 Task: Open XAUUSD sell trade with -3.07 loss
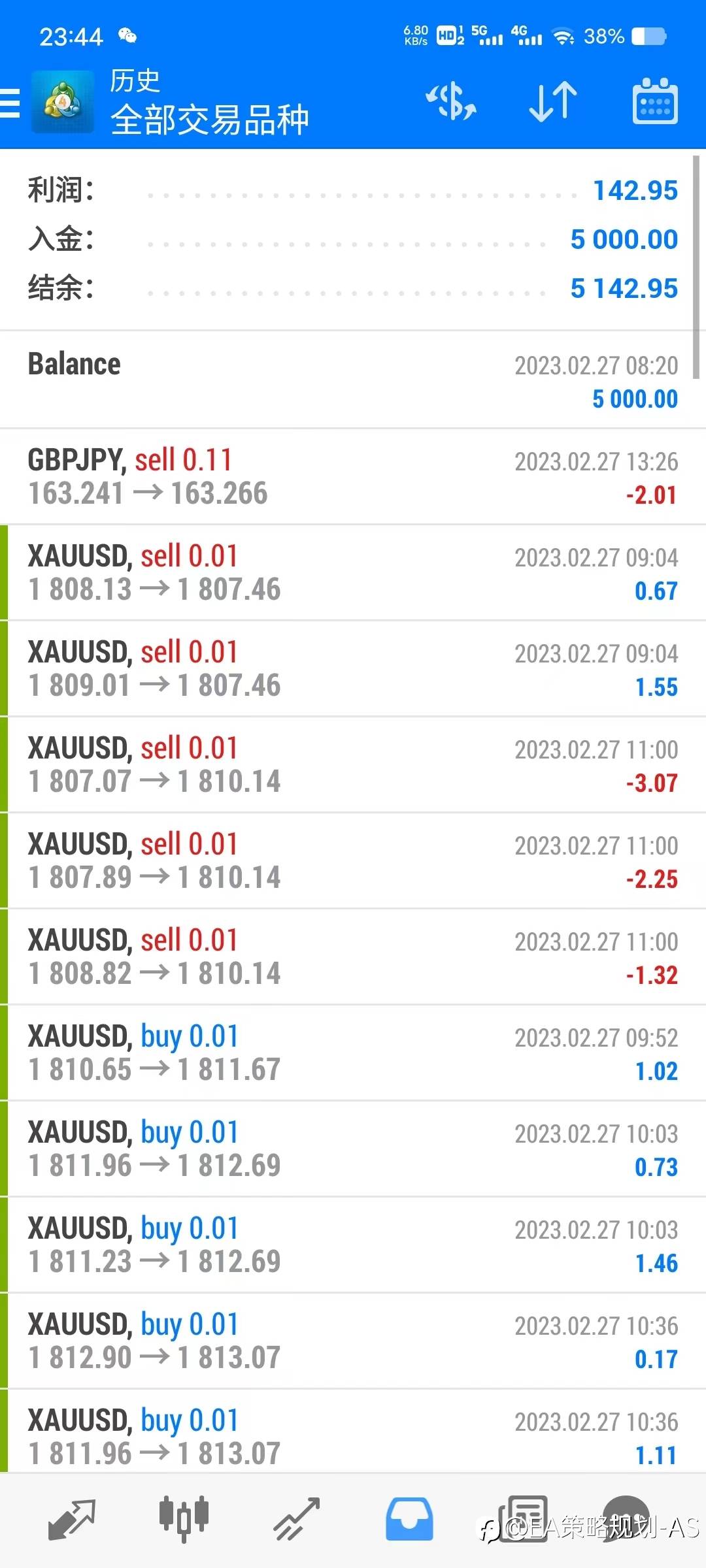click(353, 765)
